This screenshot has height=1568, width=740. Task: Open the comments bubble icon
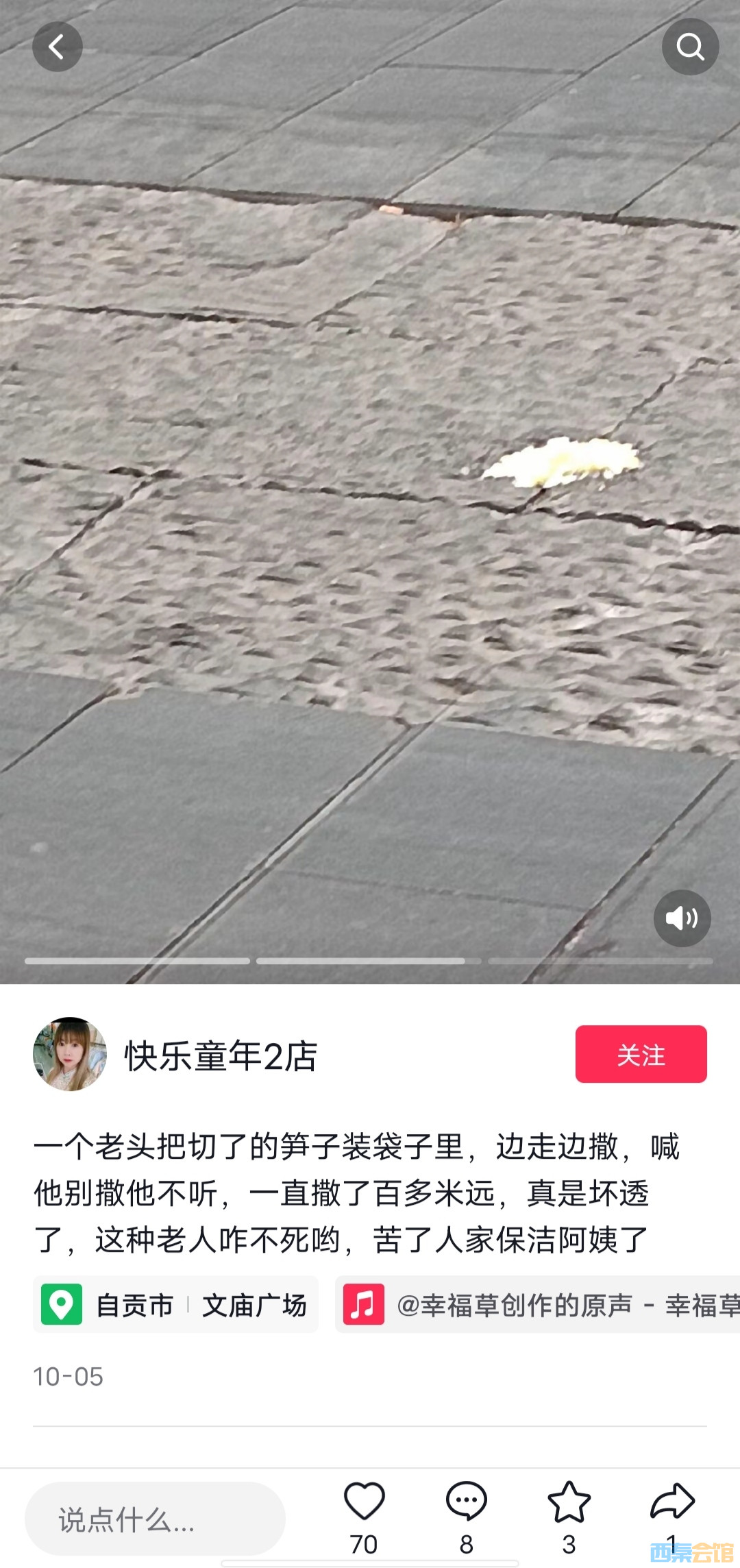click(466, 1502)
